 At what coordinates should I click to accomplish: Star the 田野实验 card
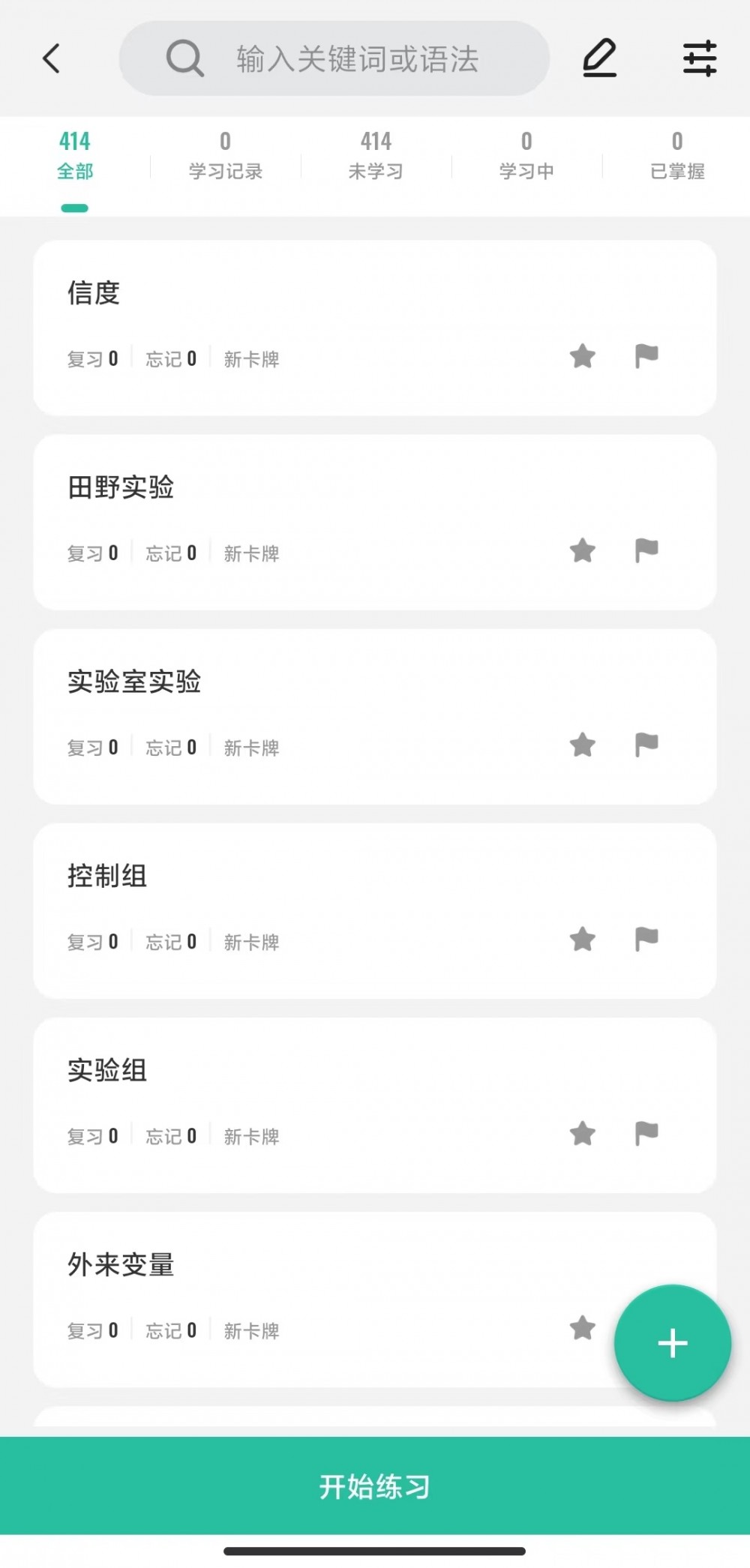click(x=583, y=551)
